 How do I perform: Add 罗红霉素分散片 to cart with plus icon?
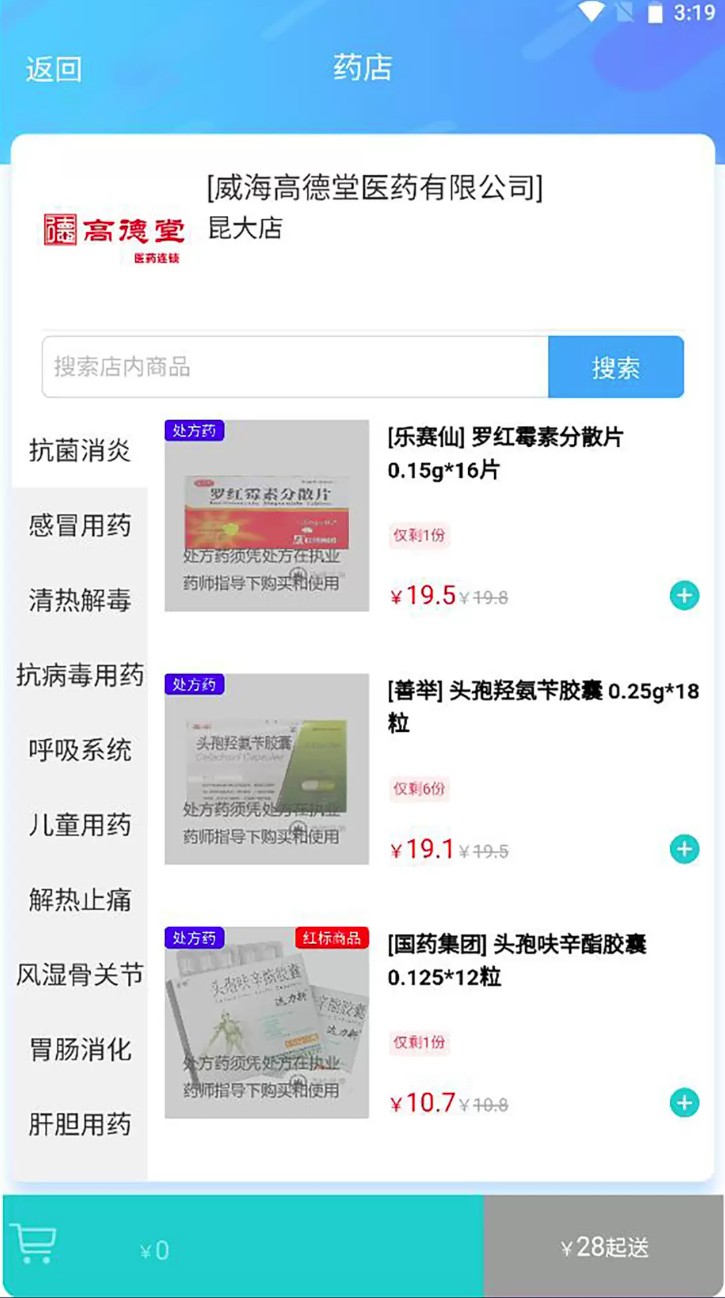[684, 595]
